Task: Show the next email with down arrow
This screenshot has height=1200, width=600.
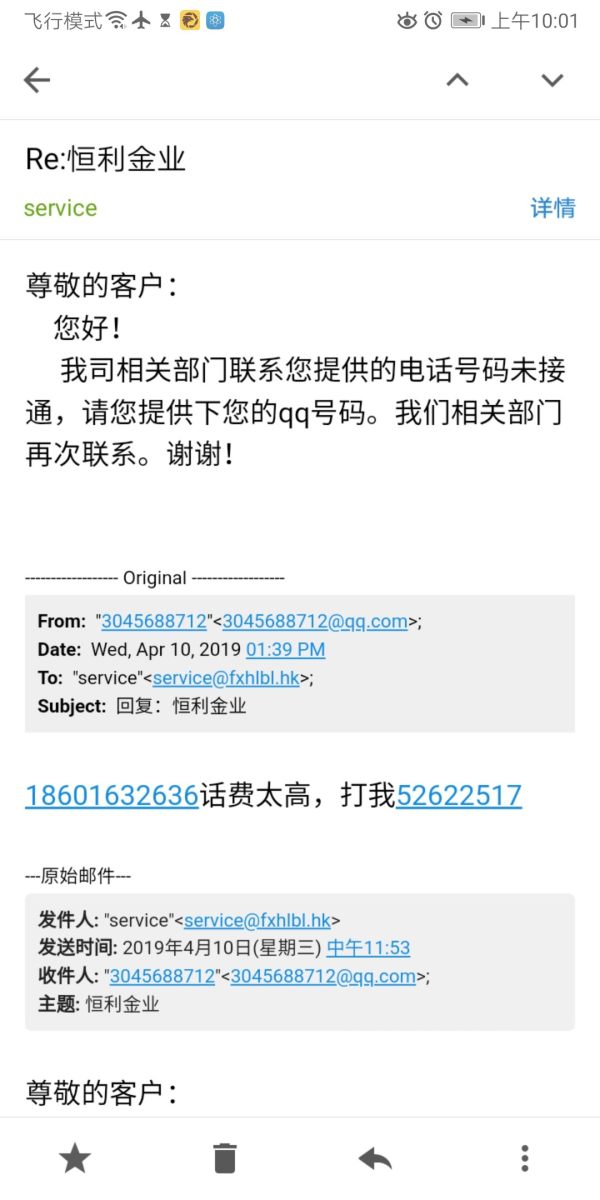Action: pos(552,80)
